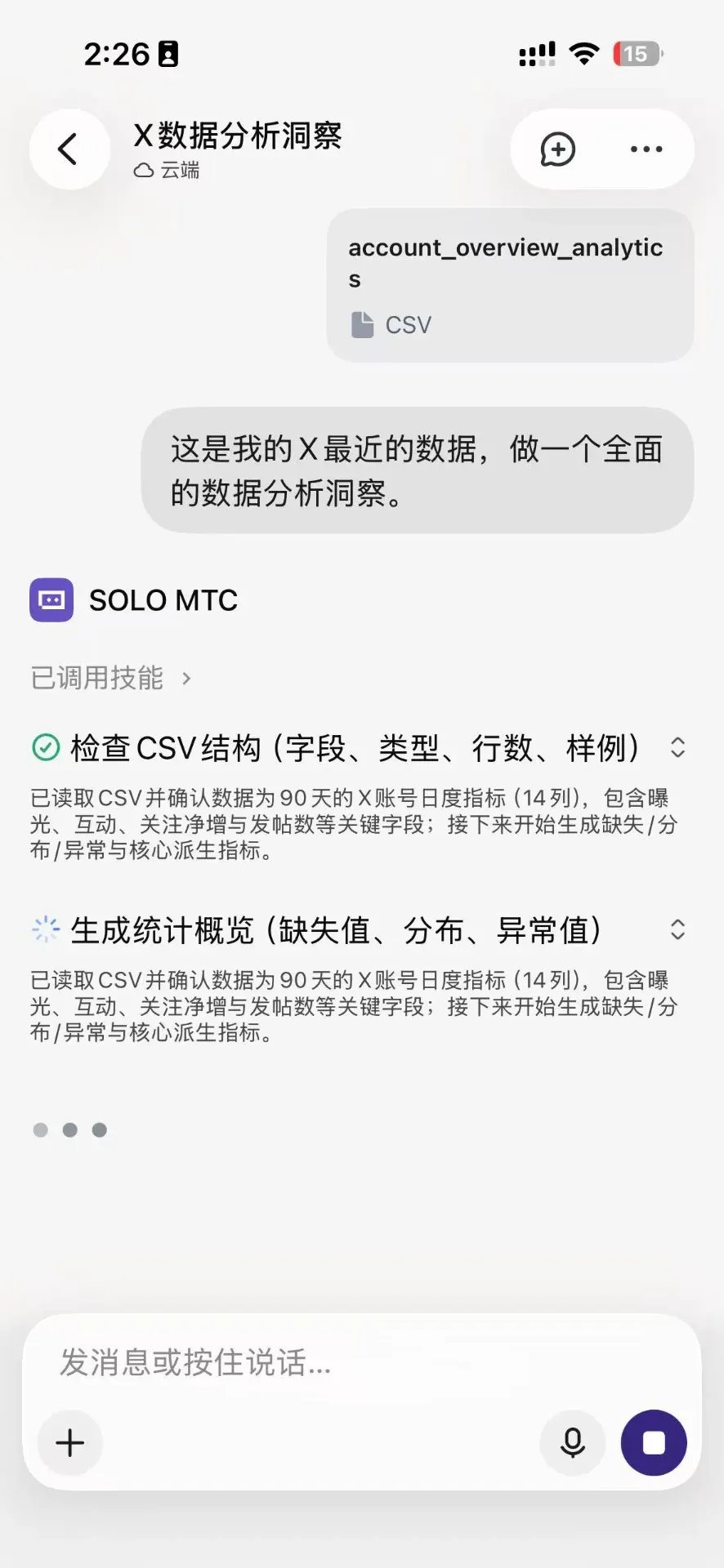Open the three-dot overflow menu
The width and height of the screenshot is (724, 1568).
646,149
